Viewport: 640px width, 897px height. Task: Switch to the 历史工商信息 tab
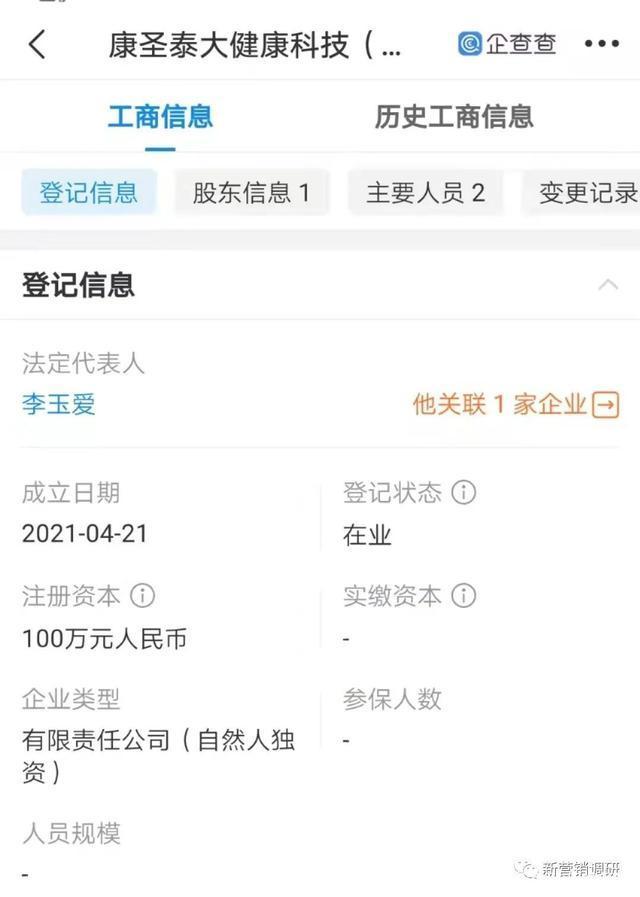tap(454, 117)
